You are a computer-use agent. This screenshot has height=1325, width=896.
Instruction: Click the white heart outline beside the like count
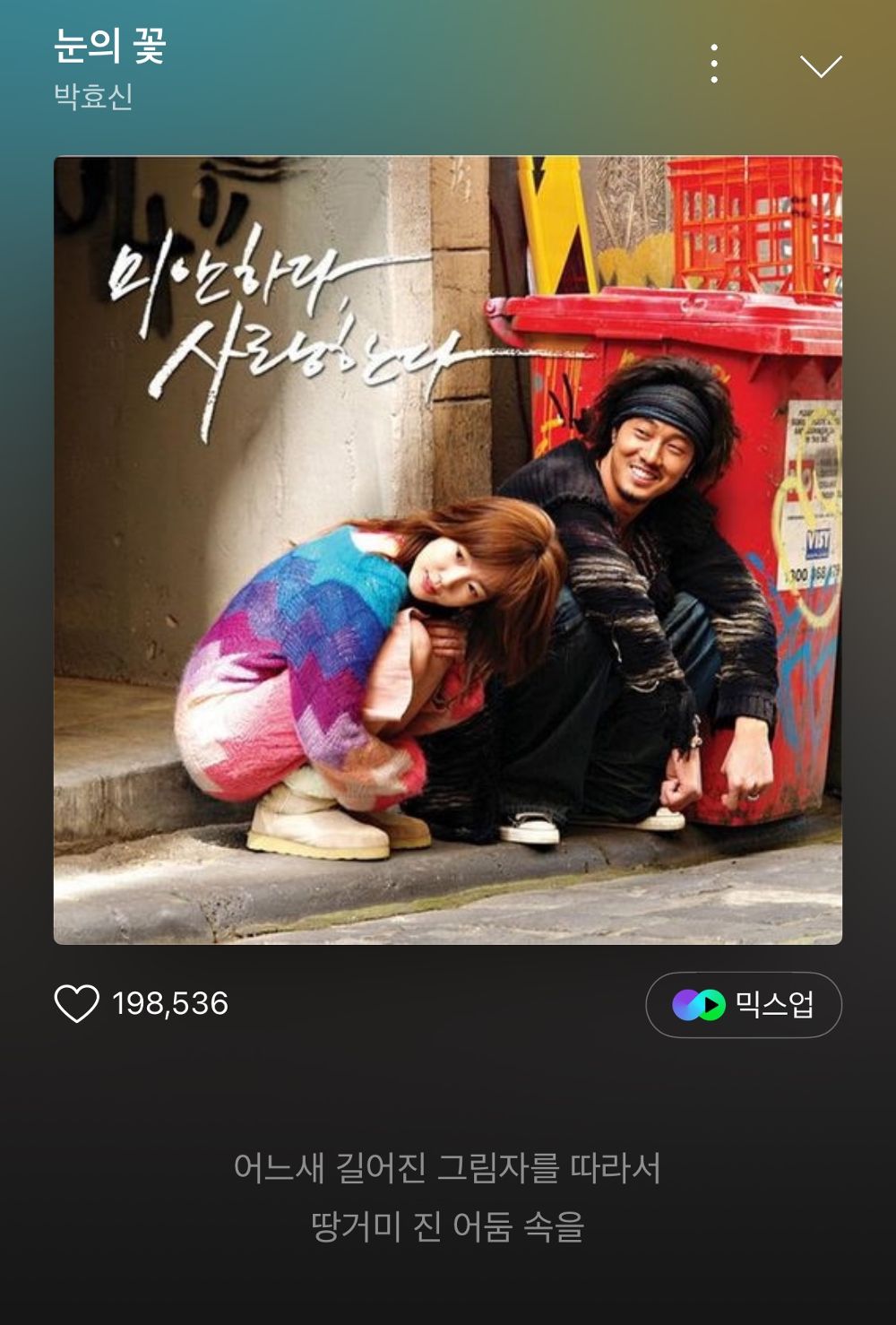click(x=80, y=1005)
